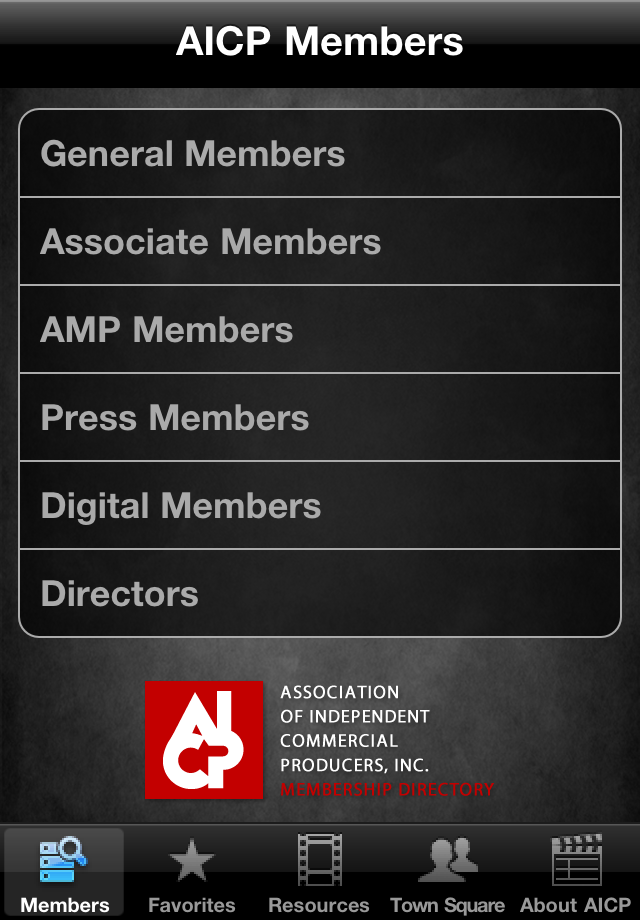Tap the Members tab
The image size is (640, 920).
(x=64, y=872)
